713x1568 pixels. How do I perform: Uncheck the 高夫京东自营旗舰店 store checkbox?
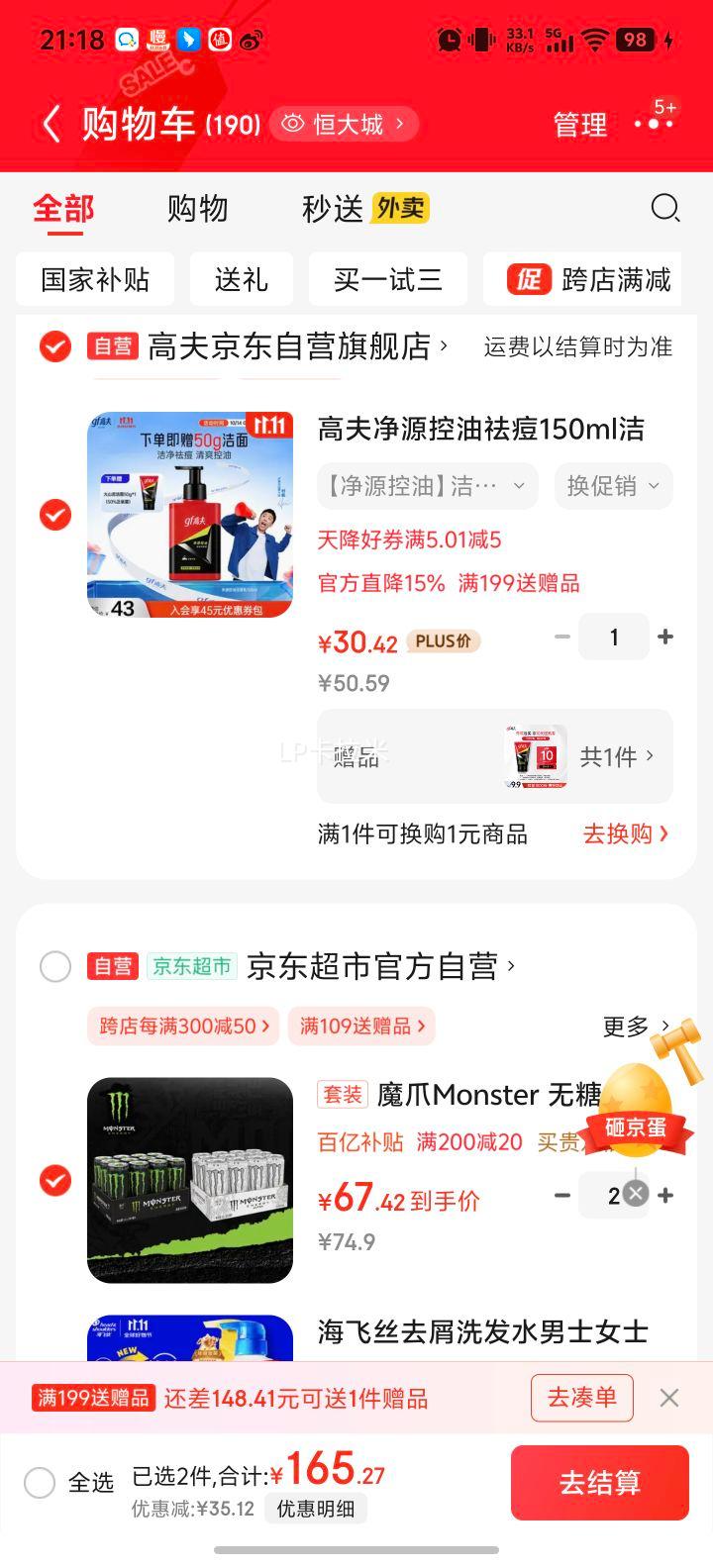pyautogui.click(x=55, y=346)
